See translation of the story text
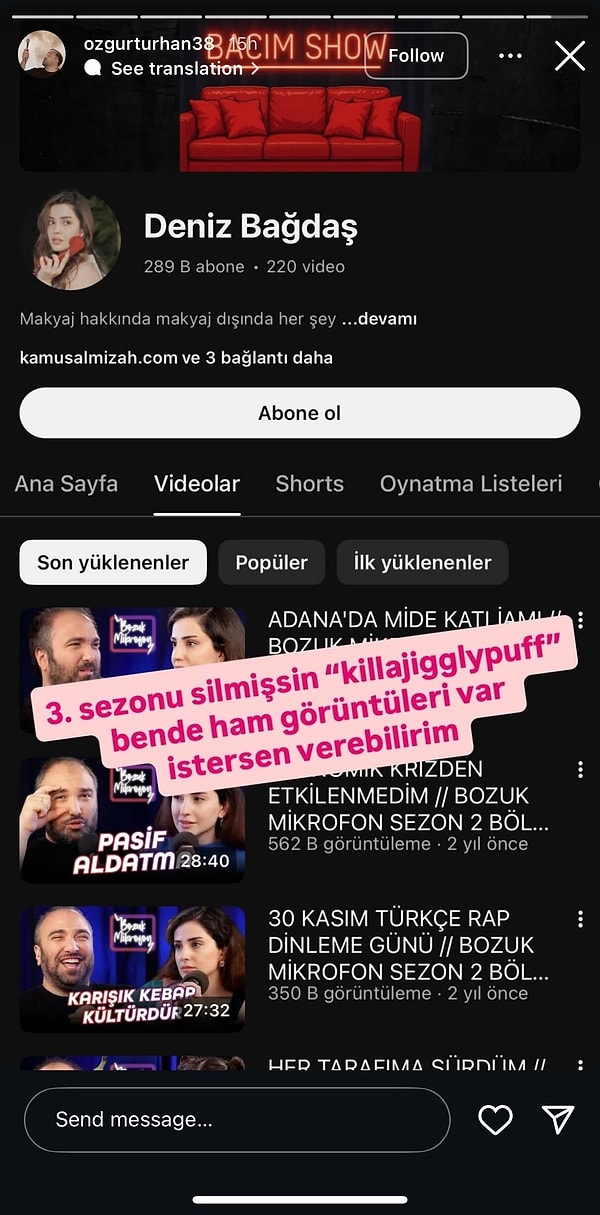Viewport: 600px width, 1215px height. coord(177,69)
